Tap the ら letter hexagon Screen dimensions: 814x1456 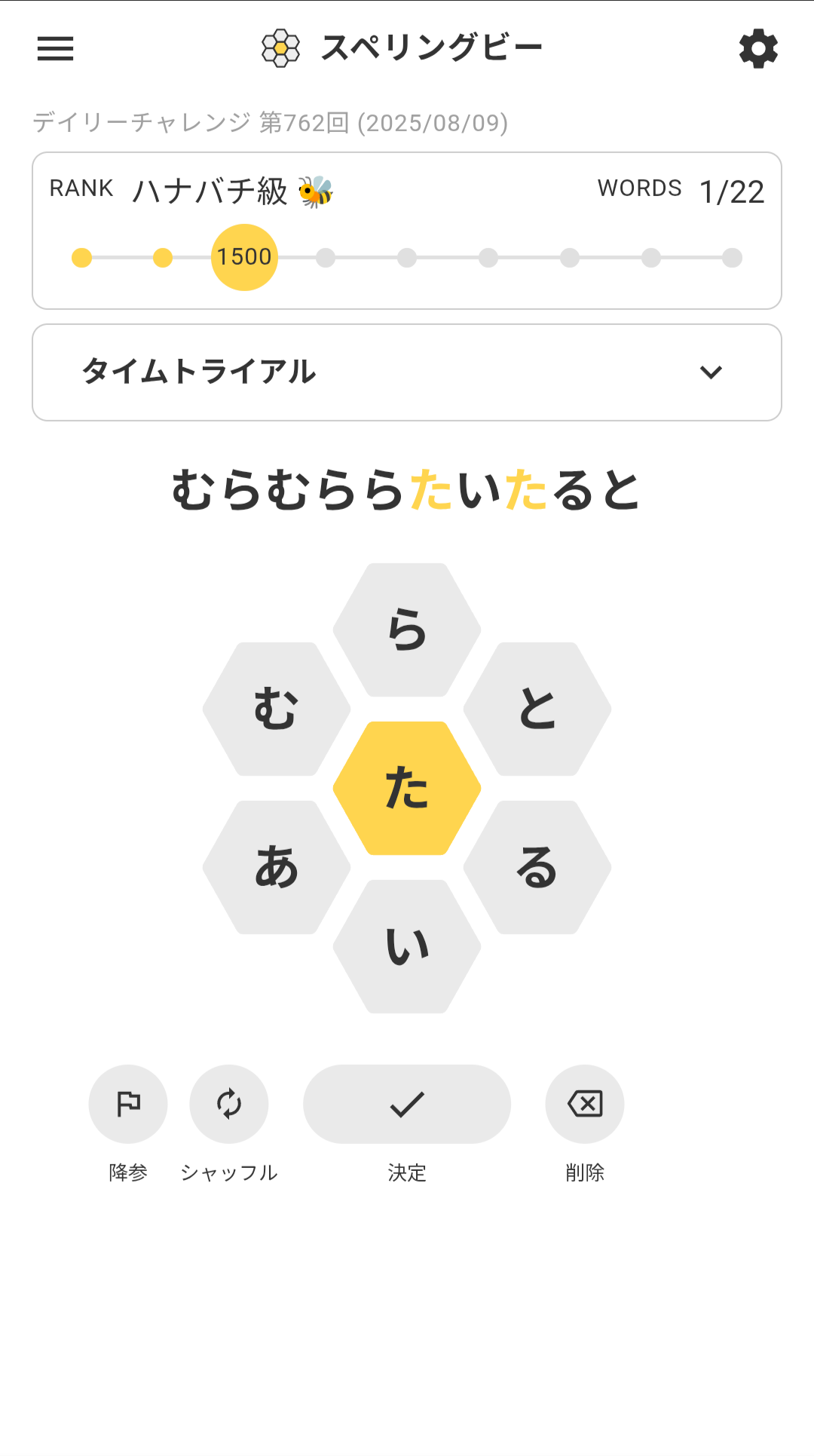coord(407,630)
